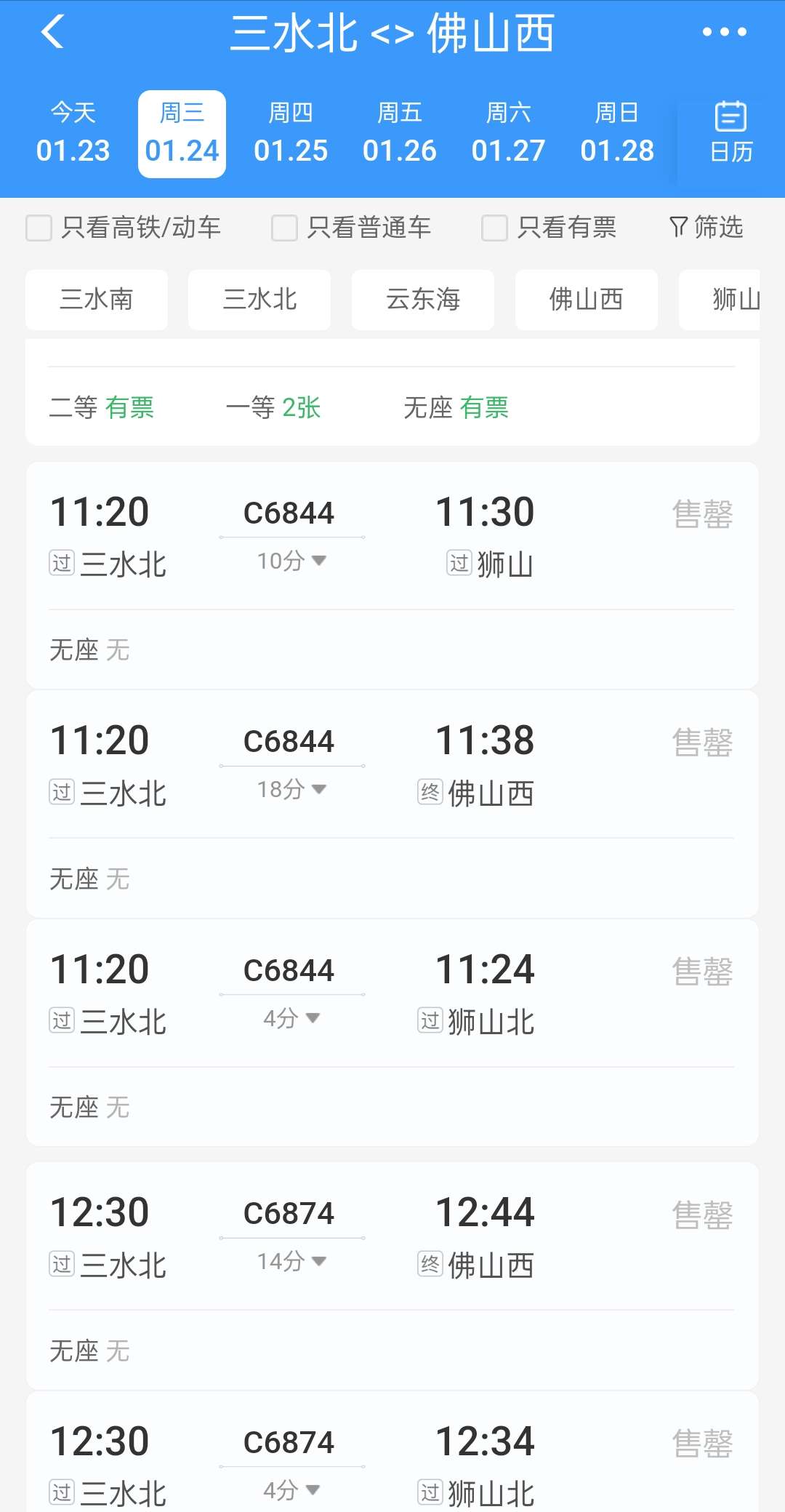Check the 只看高铁/动车 box

coord(39,228)
